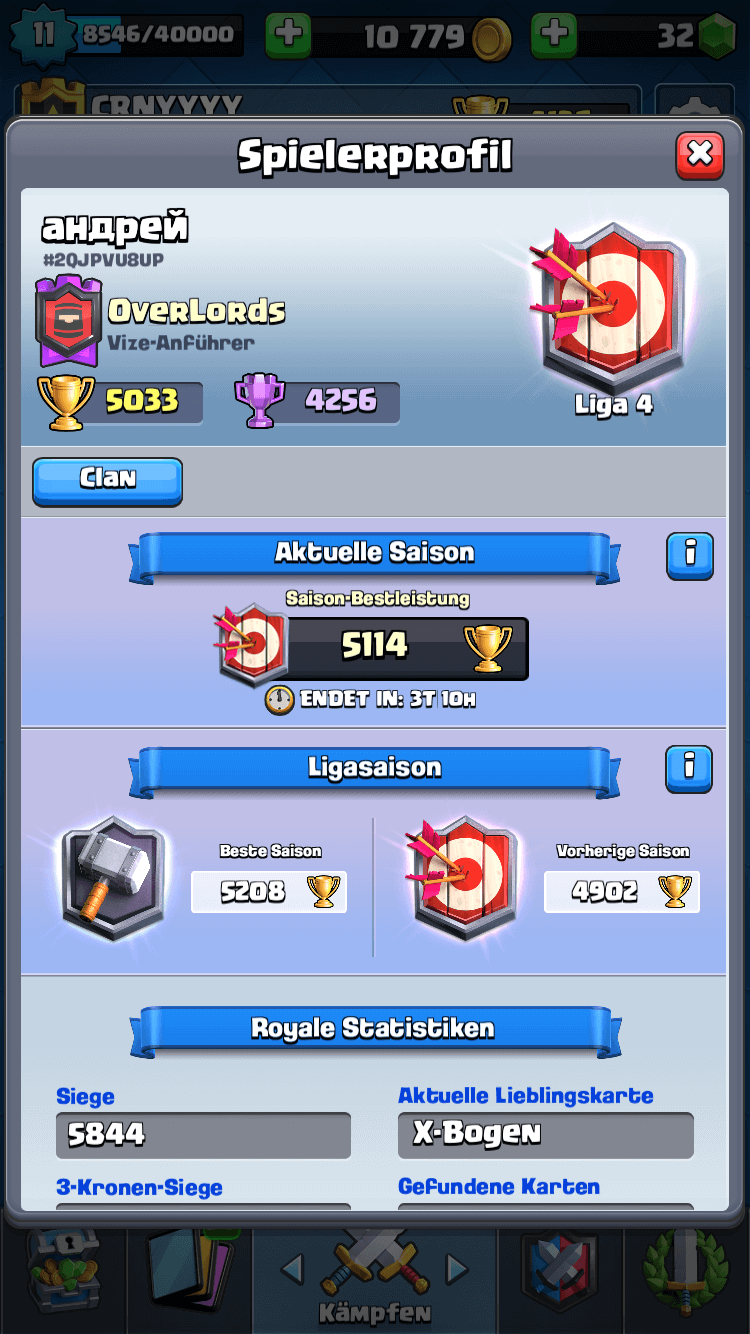Close the Spielerprofil dialog
The width and height of the screenshot is (750, 1334).
coord(700,155)
